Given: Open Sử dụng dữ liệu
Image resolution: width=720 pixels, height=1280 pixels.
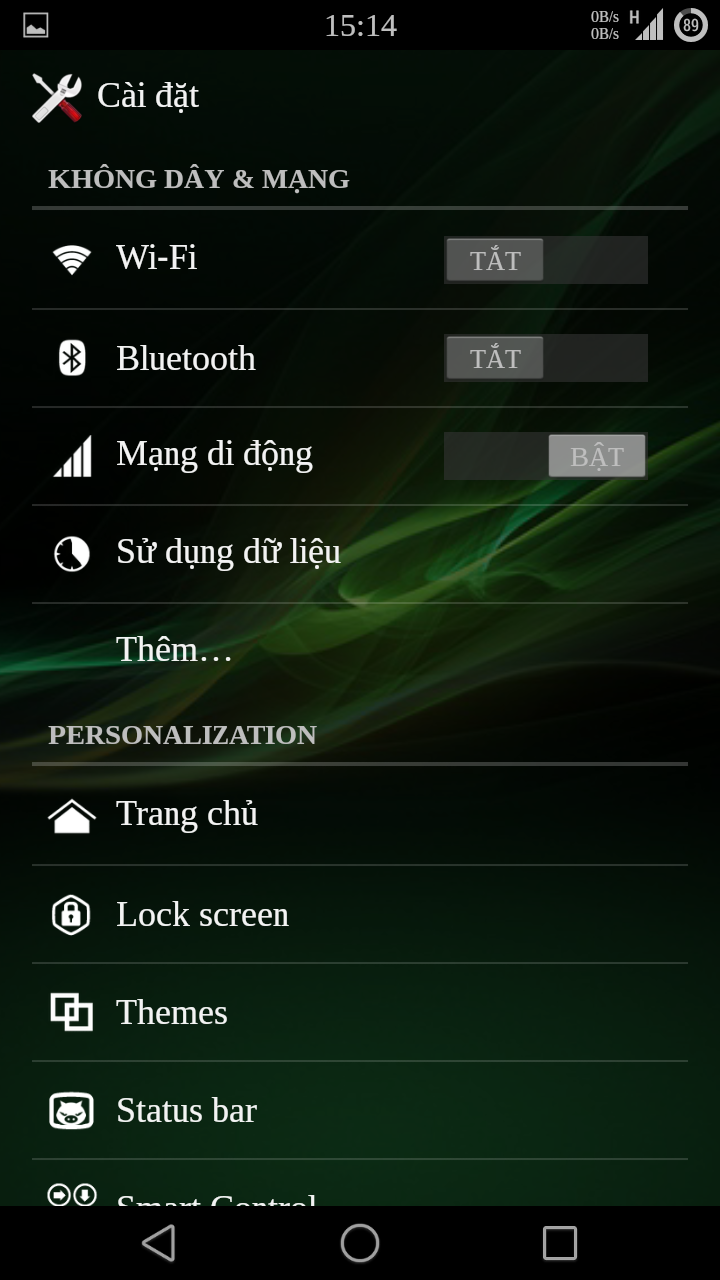Looking at the screenshot, I should tap(360, 554).
